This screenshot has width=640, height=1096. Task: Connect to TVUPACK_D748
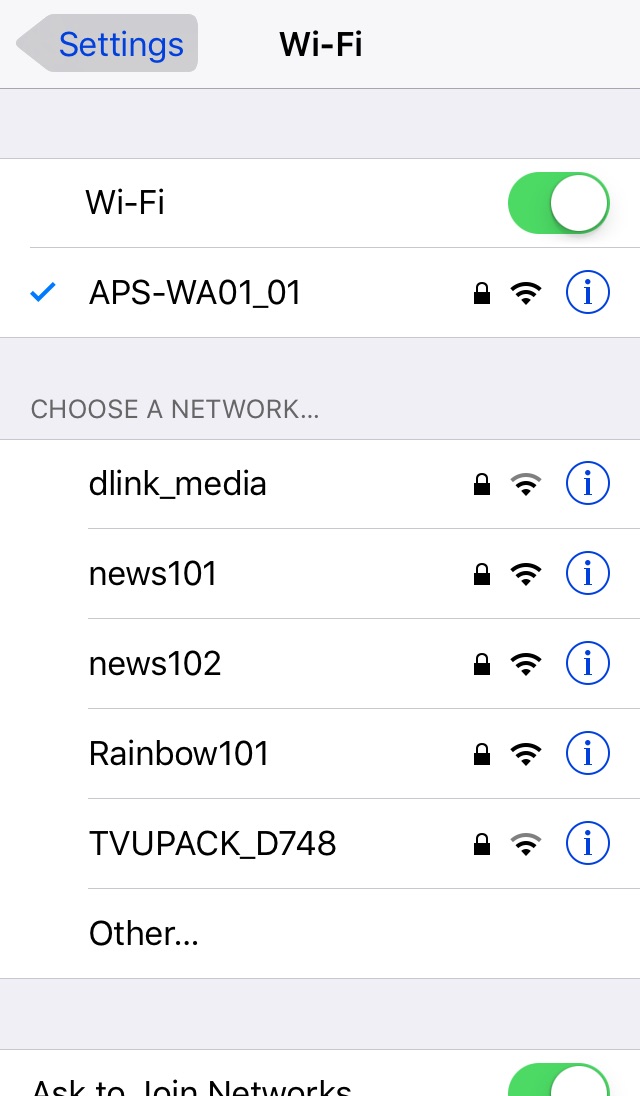click(213, 844)
